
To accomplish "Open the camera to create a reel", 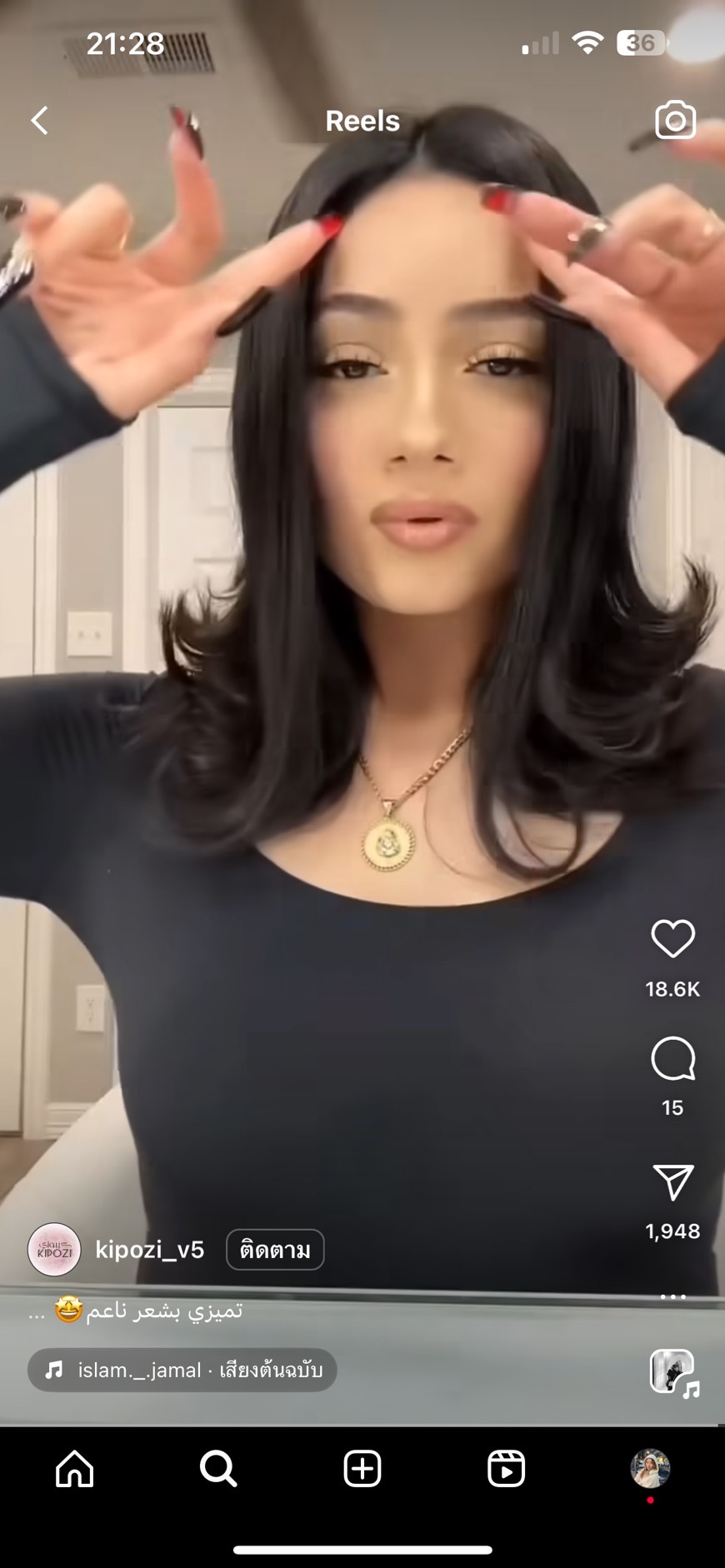I will pyautogui.click(x=675, y=121).
